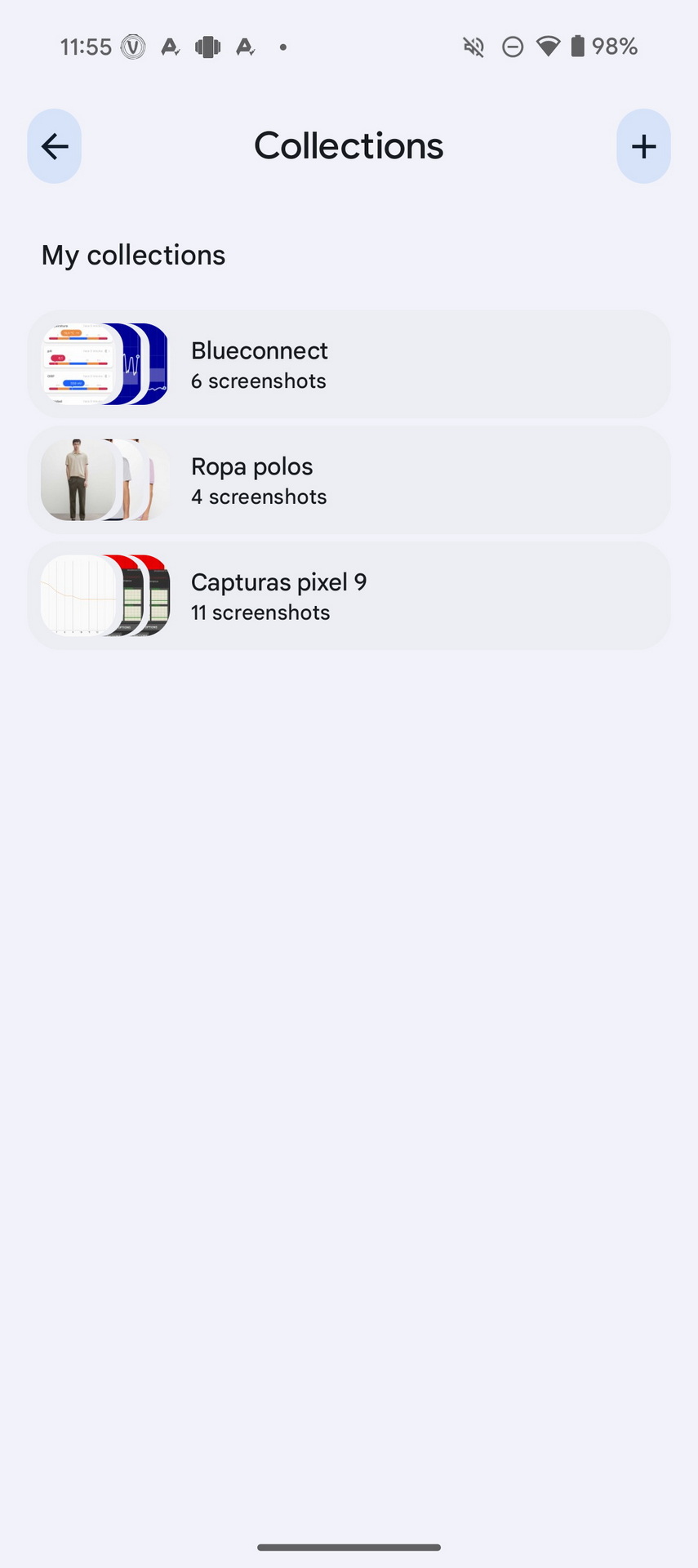Create a new collection with plus
The image size is (698, 1568).
click(643, 146)
